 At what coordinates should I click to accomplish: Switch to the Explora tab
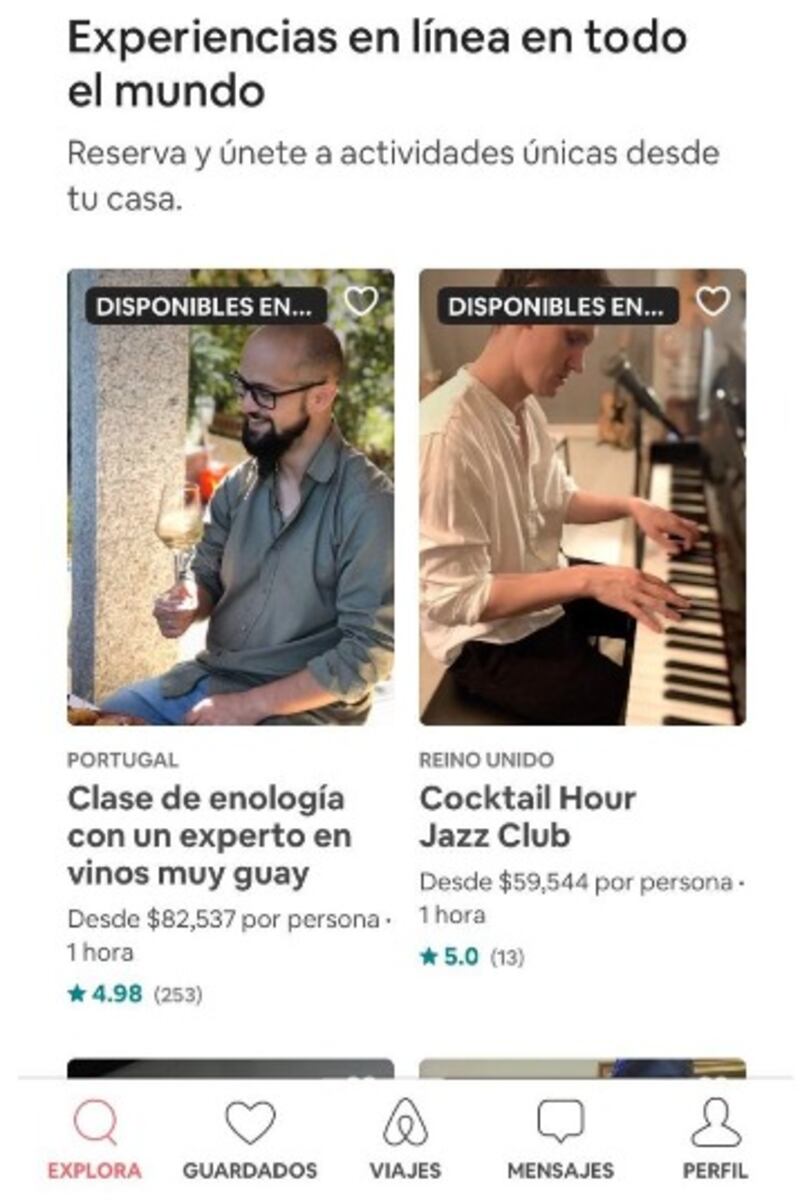[95, 1140]
